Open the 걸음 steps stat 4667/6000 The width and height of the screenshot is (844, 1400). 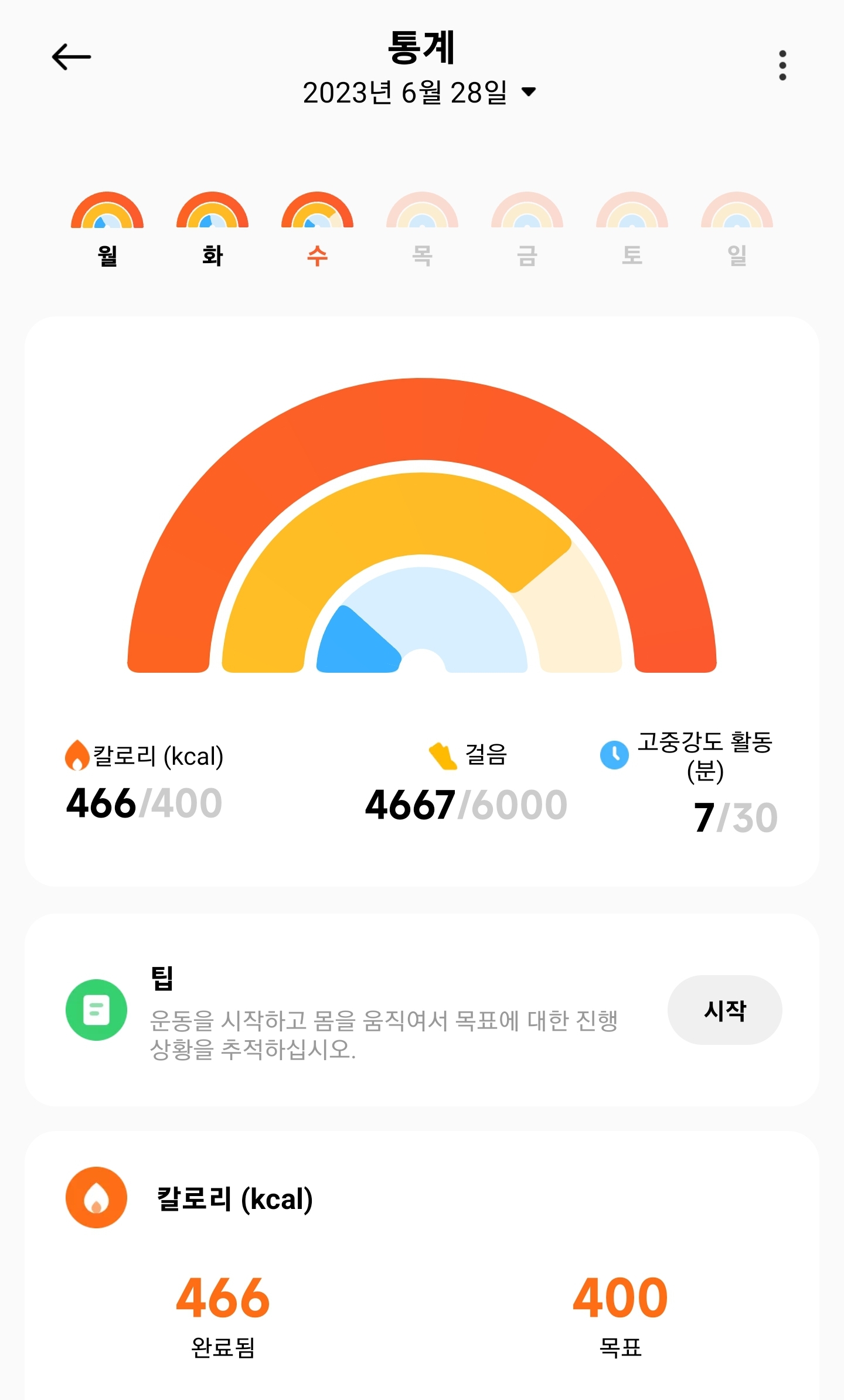coord(466,782)
